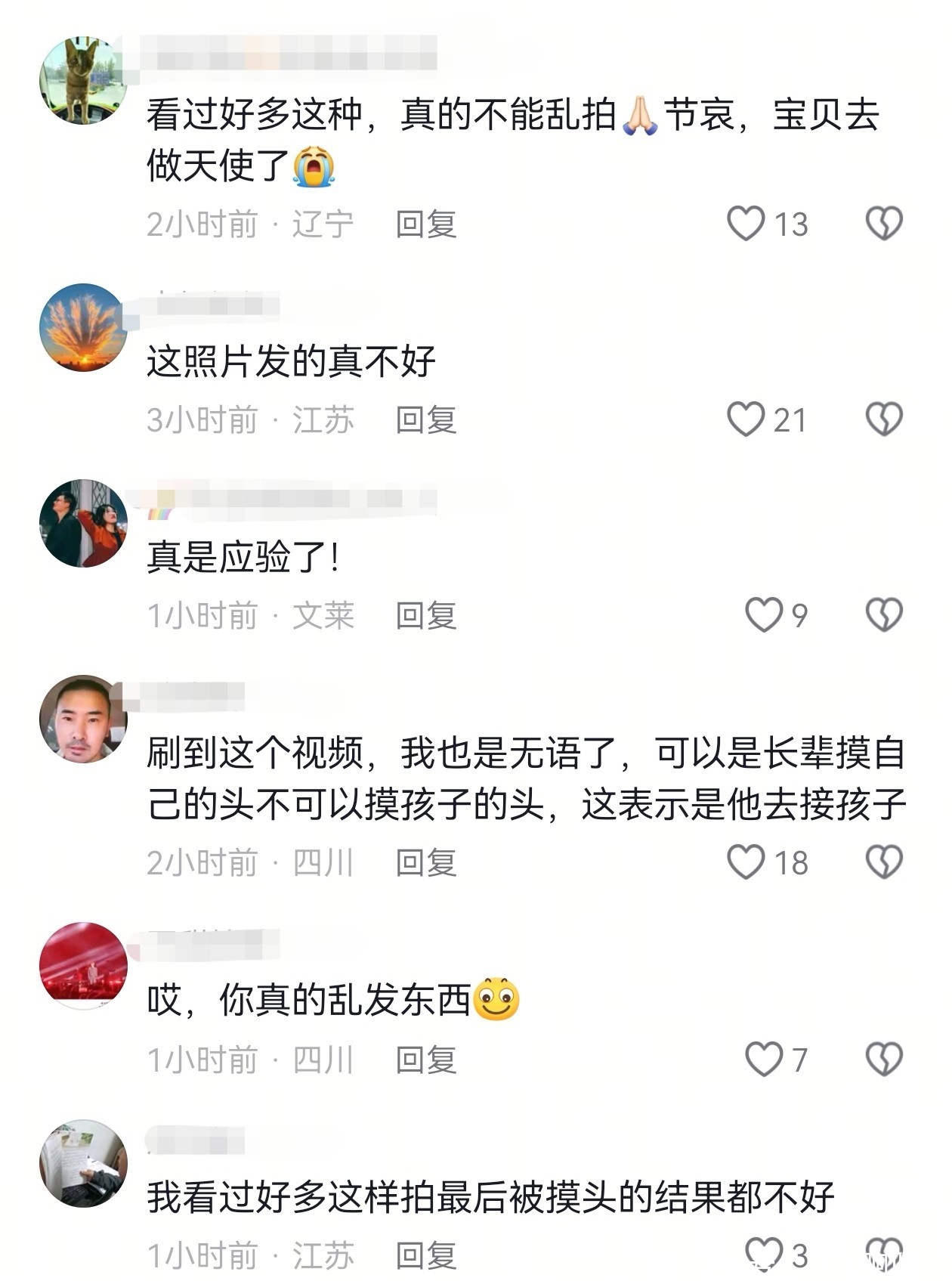Reply to the comment '真是应验了!'
952x1281 pixels.
click(426, 615)
